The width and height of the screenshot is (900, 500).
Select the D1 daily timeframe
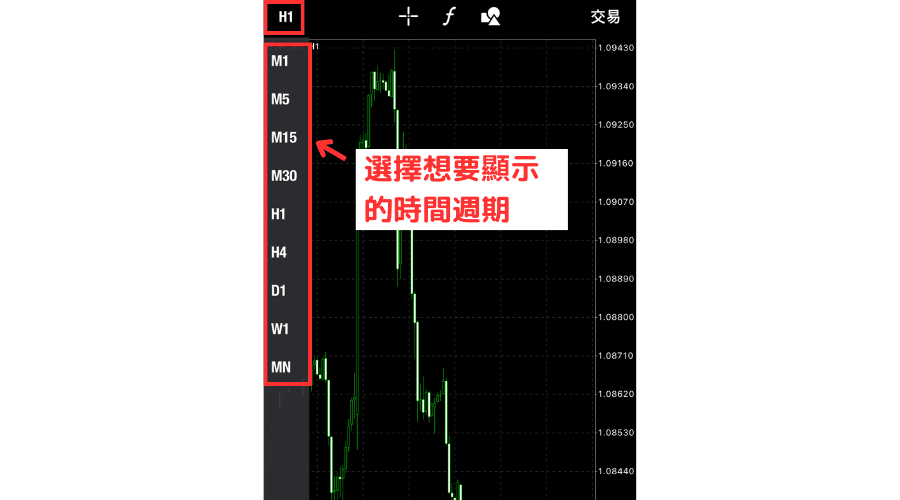click(x=279, y=291)
